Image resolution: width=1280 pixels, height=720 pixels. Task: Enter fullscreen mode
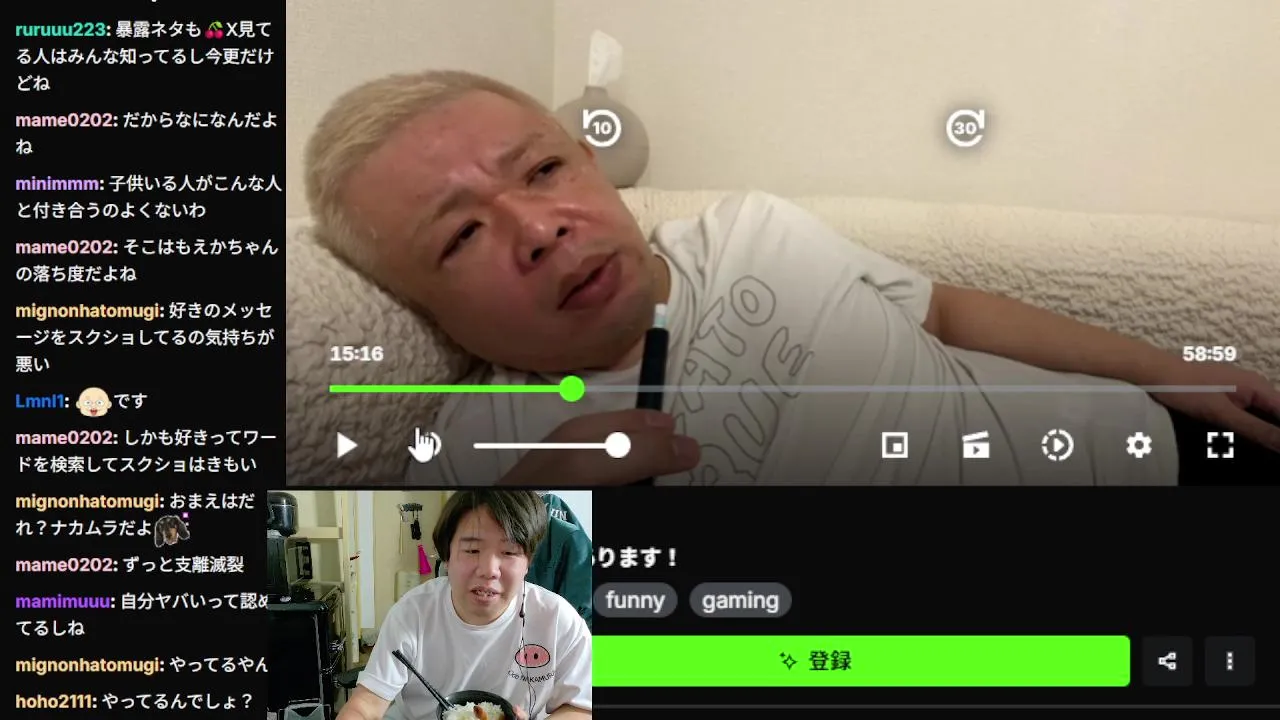tap(1220, 446)
